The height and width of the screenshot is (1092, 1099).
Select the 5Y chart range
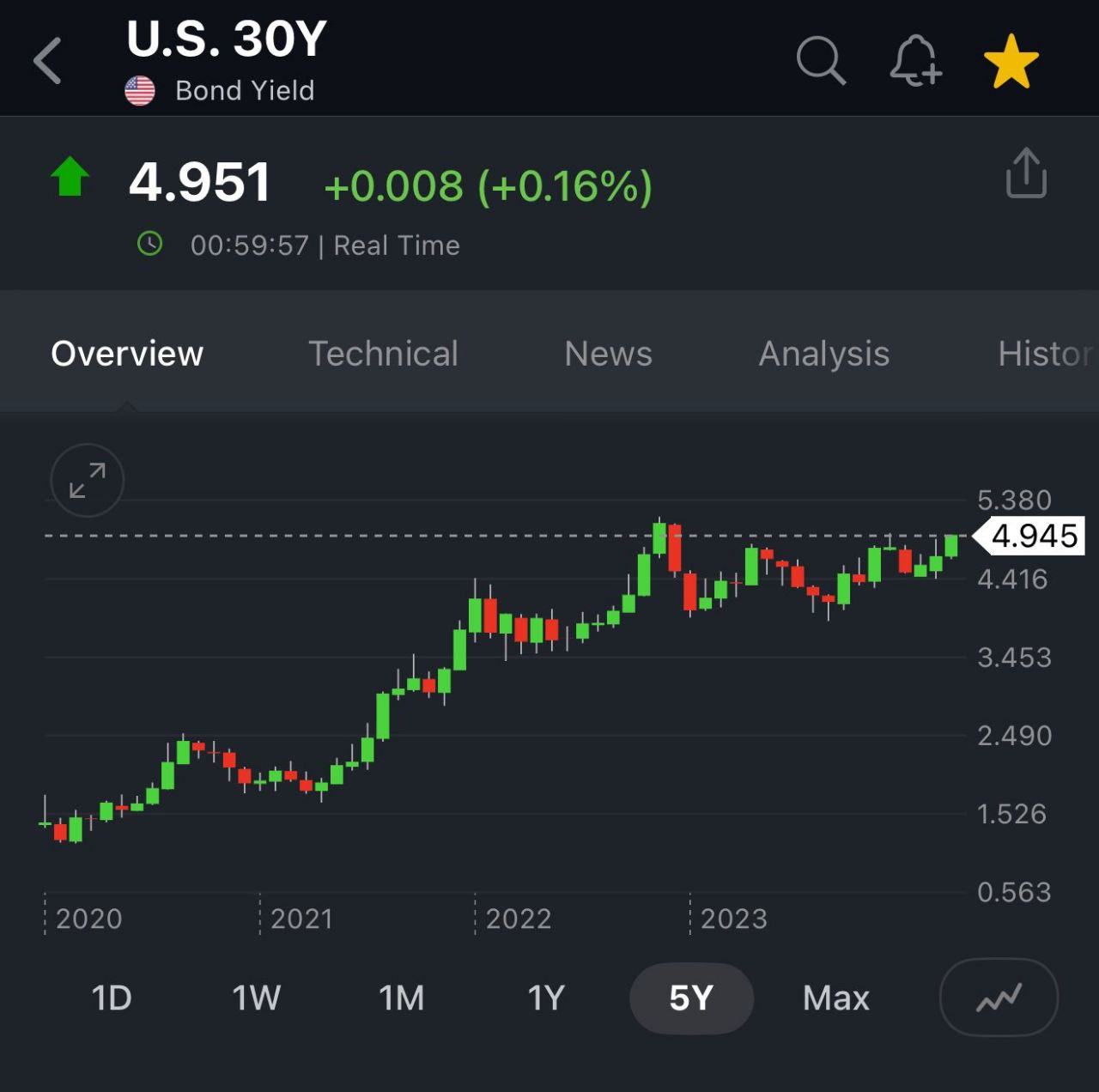click(691, 998)
